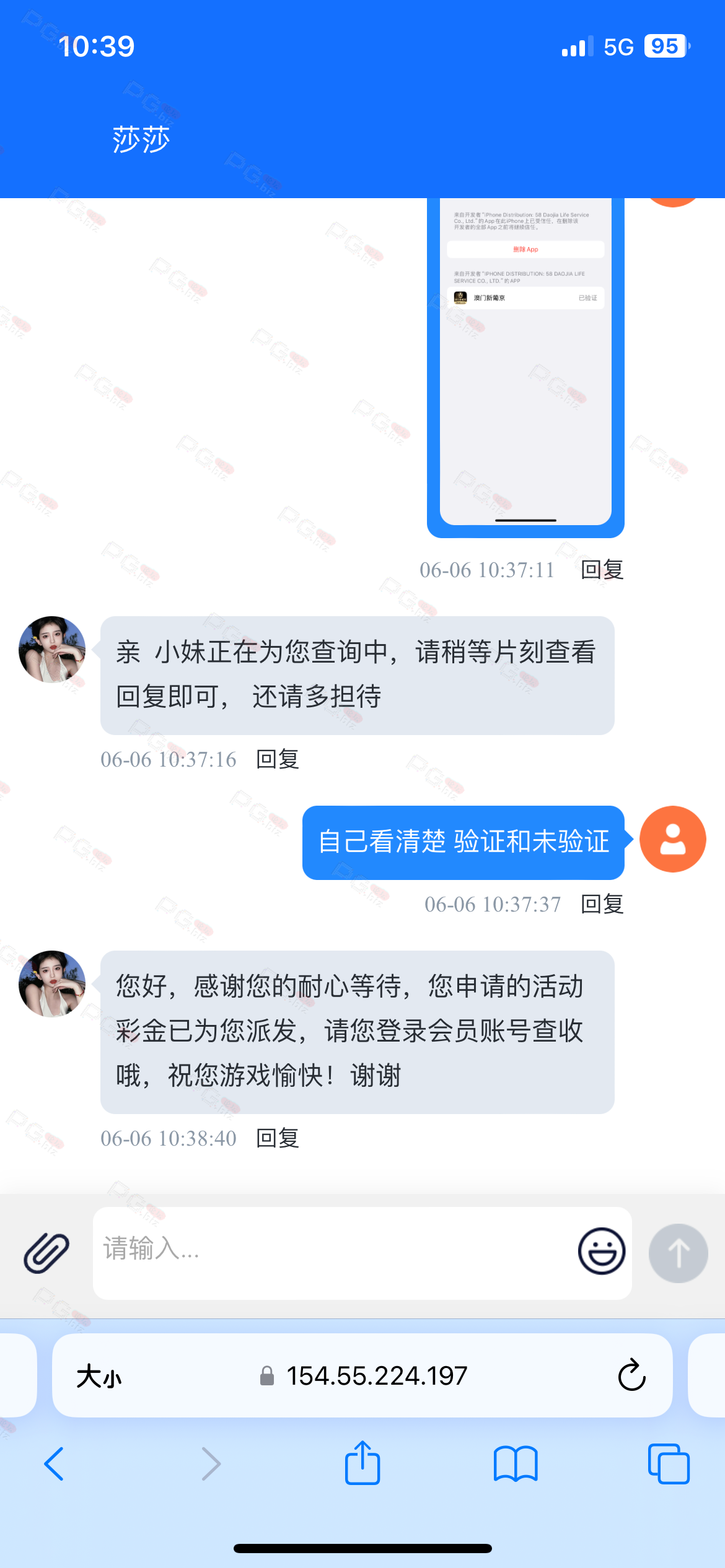Open the emoji picker
Screen dimensions: 725x1568
(601, 1251)
